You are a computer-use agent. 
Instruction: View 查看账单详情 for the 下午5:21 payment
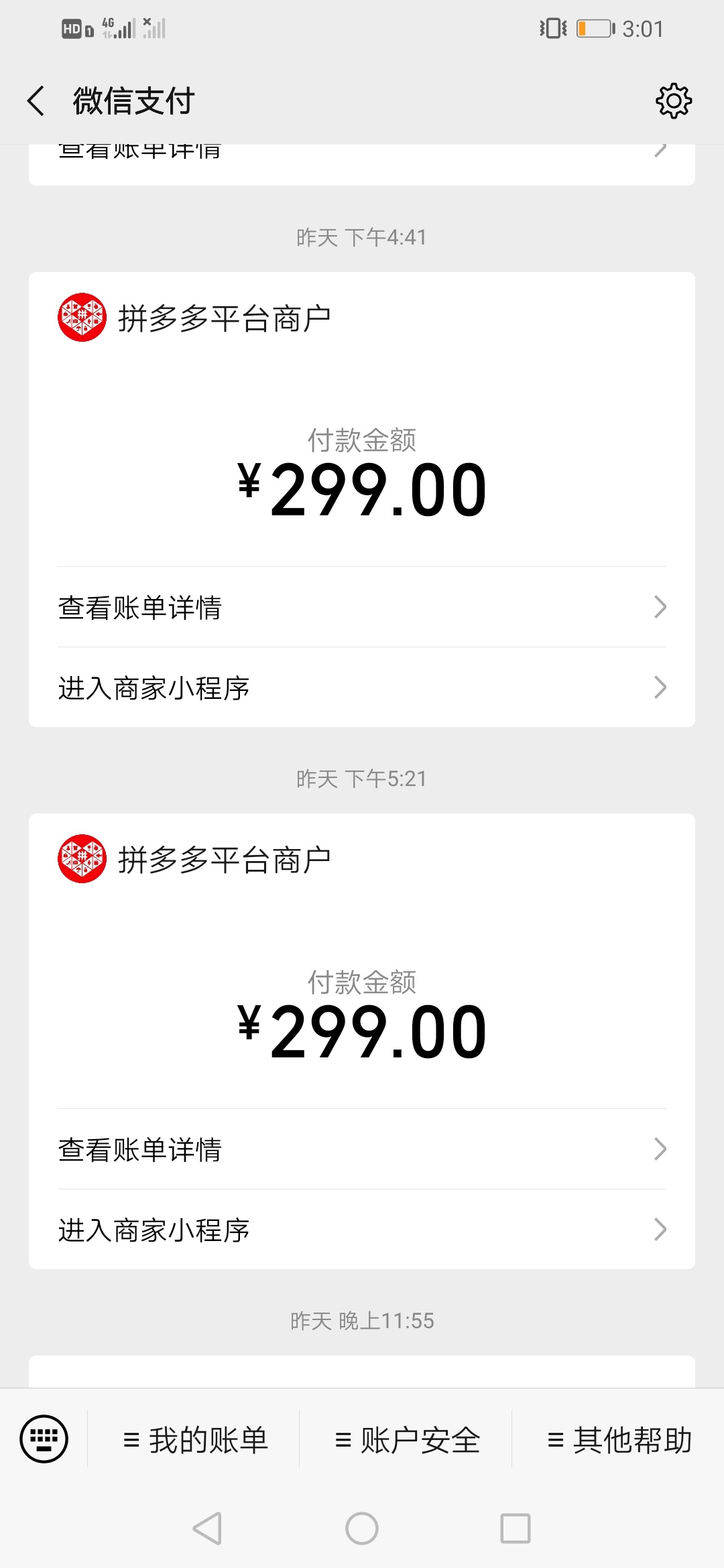click(362, 1149)
